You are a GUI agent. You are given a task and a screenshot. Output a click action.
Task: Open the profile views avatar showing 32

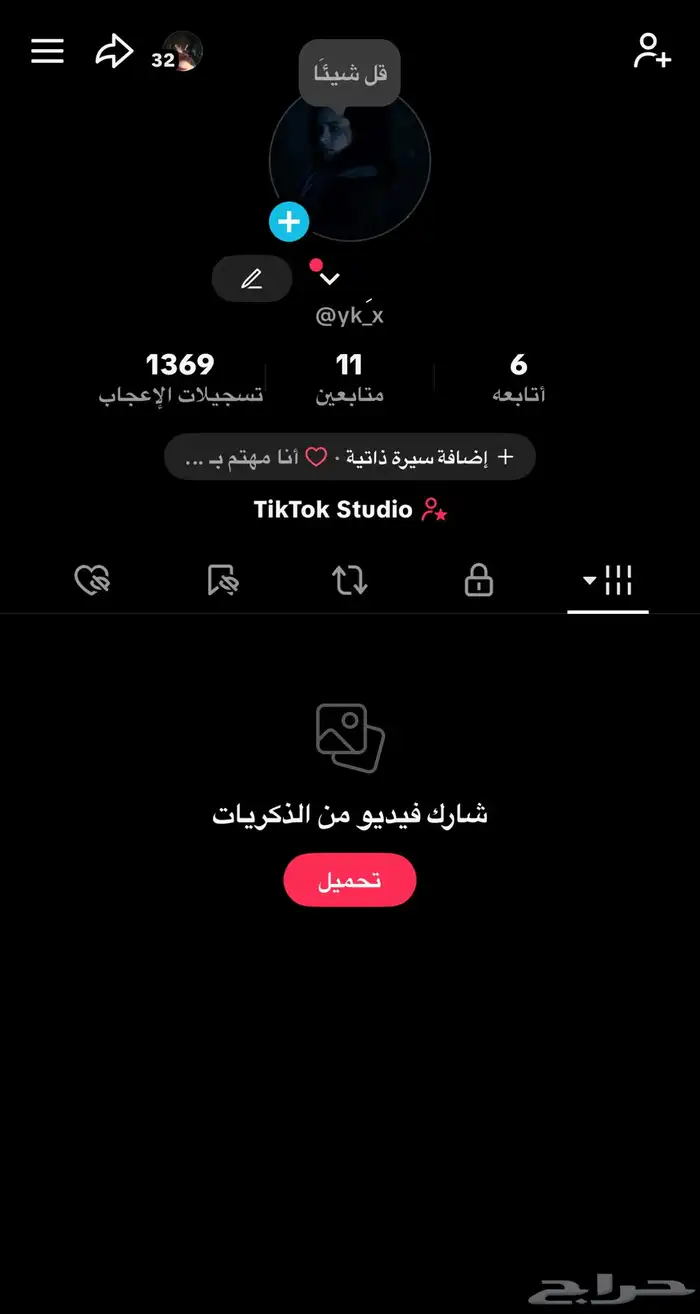181,52
